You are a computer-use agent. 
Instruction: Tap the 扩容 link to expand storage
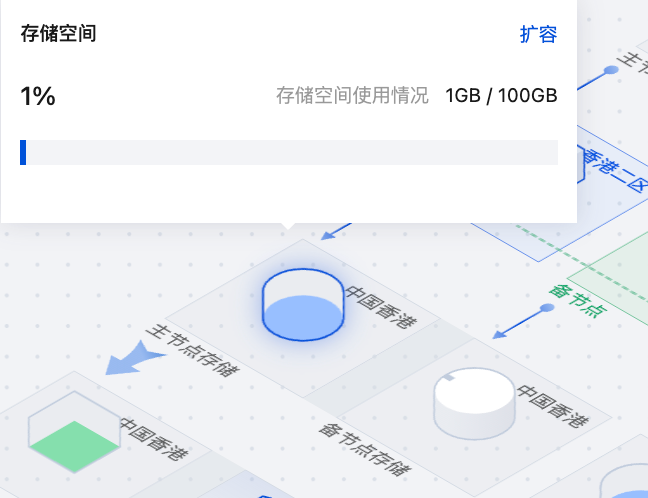pos(538,34)
